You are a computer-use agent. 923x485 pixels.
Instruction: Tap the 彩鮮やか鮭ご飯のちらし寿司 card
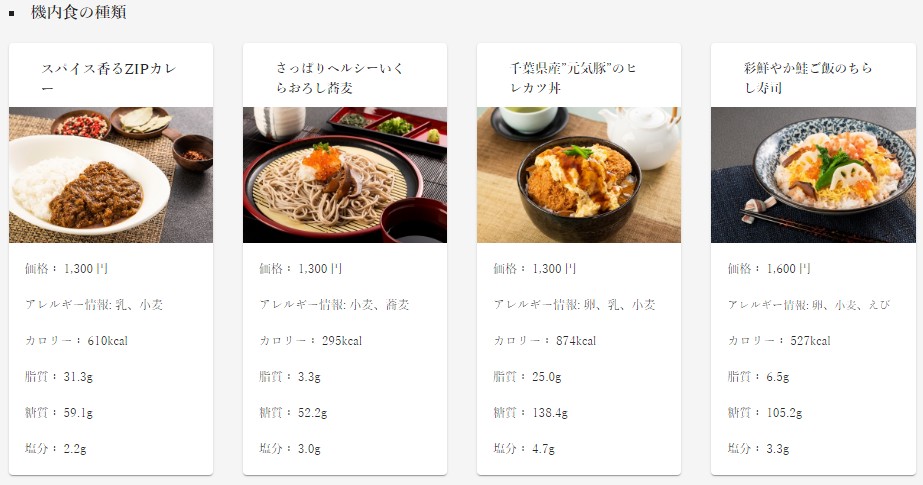[x=812, y=175]
